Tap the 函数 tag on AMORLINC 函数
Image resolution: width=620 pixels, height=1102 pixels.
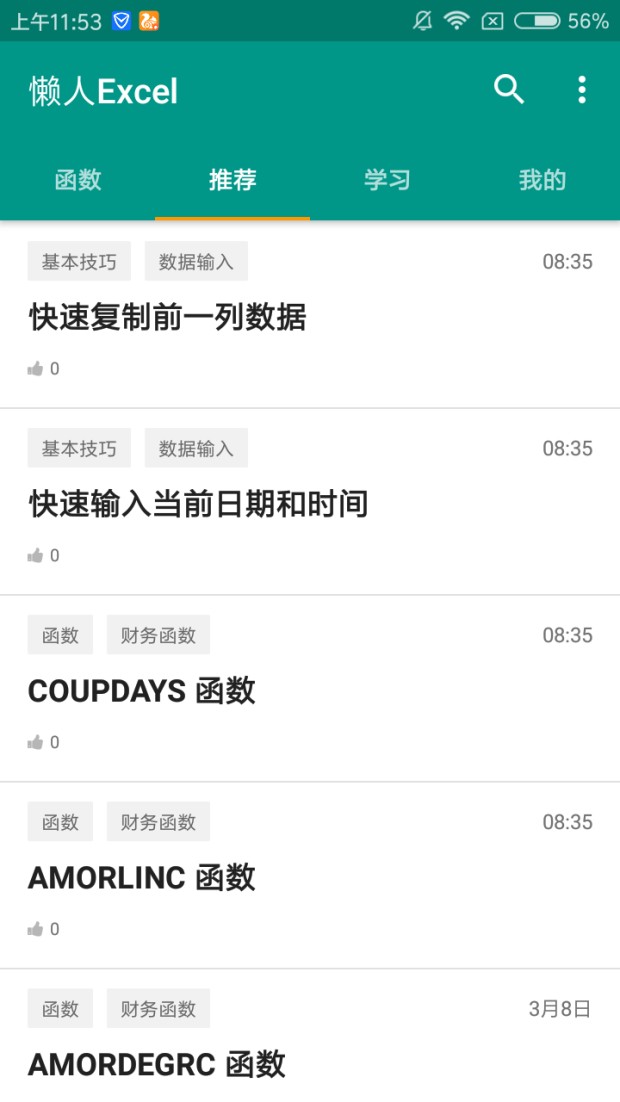tap(60, 822)
